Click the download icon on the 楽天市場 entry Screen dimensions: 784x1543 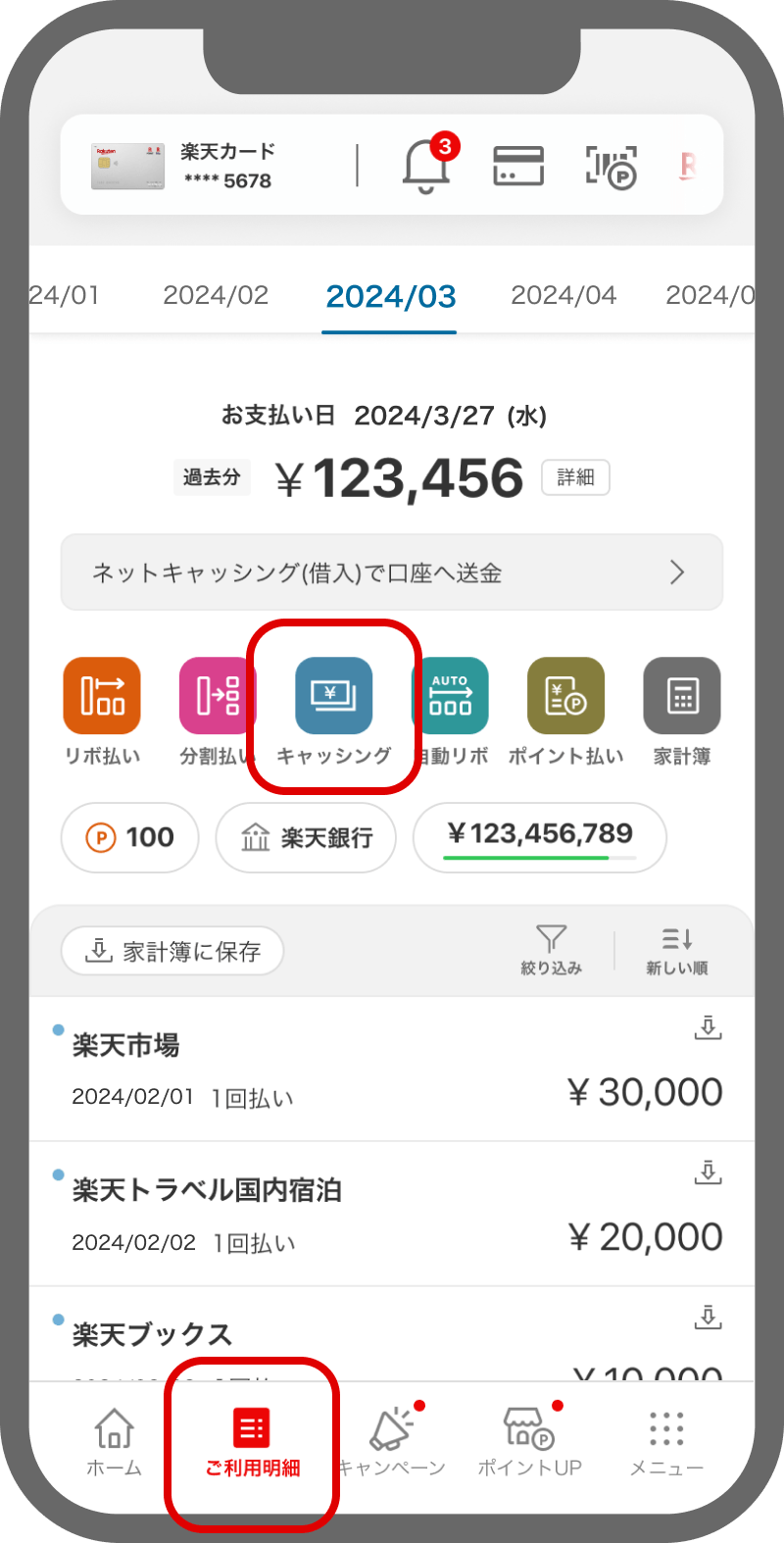click(708, 1026)
